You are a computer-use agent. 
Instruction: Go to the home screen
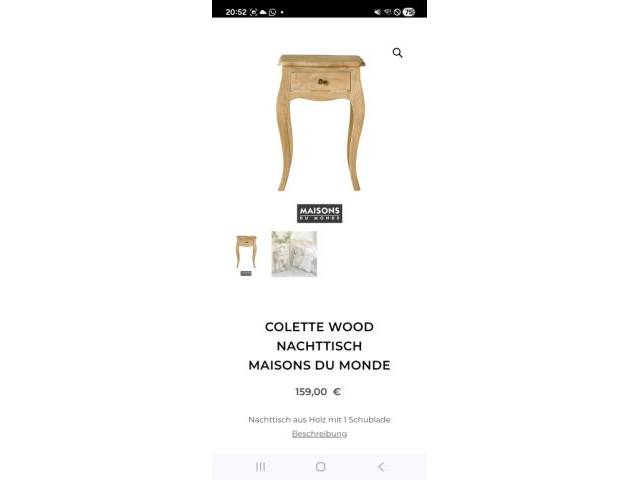pyautogui.click(x=320, y=467)
